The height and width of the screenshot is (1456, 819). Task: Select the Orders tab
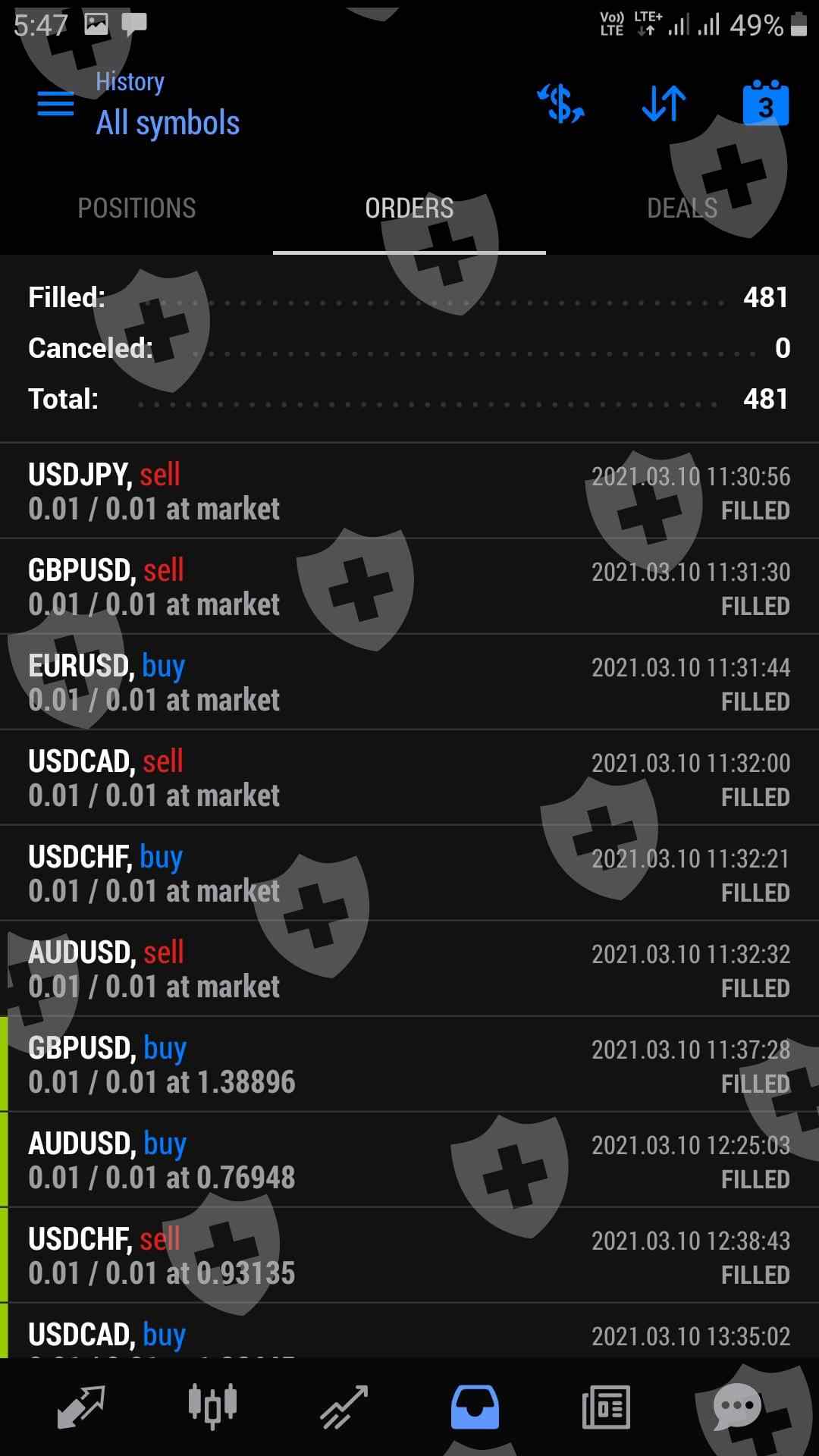[x=409, y=209]
